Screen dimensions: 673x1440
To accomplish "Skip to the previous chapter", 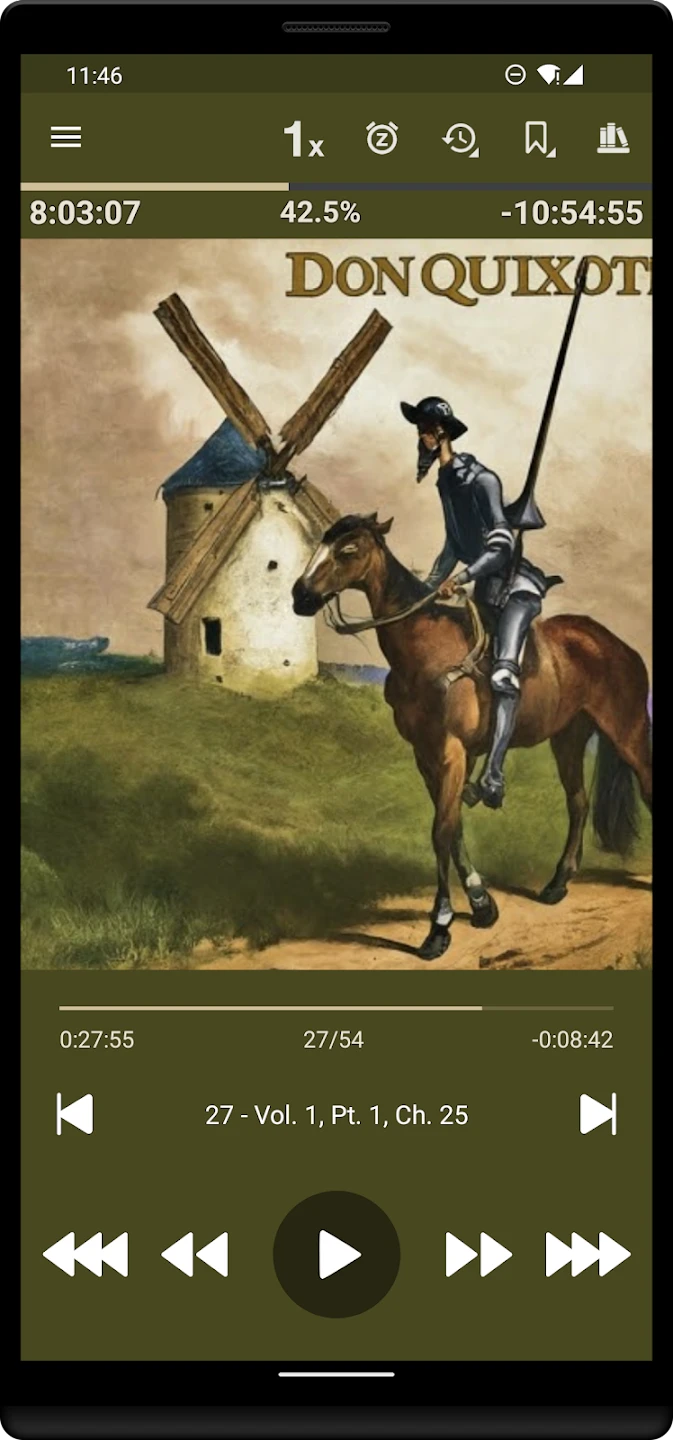I will pyautogui.click(x=75, y=1114).
